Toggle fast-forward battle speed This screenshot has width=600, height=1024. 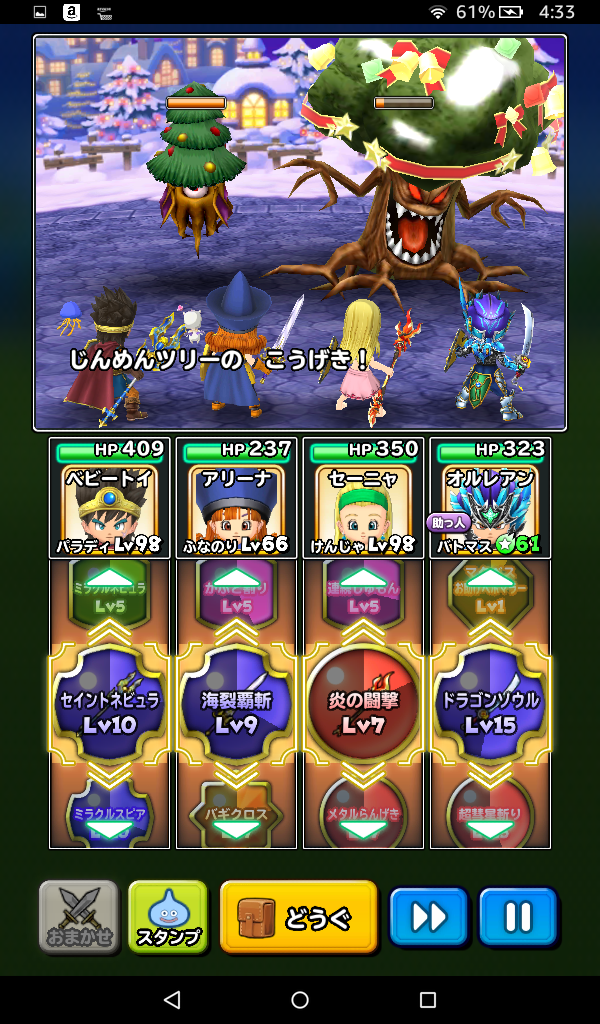tap(429, 916)
